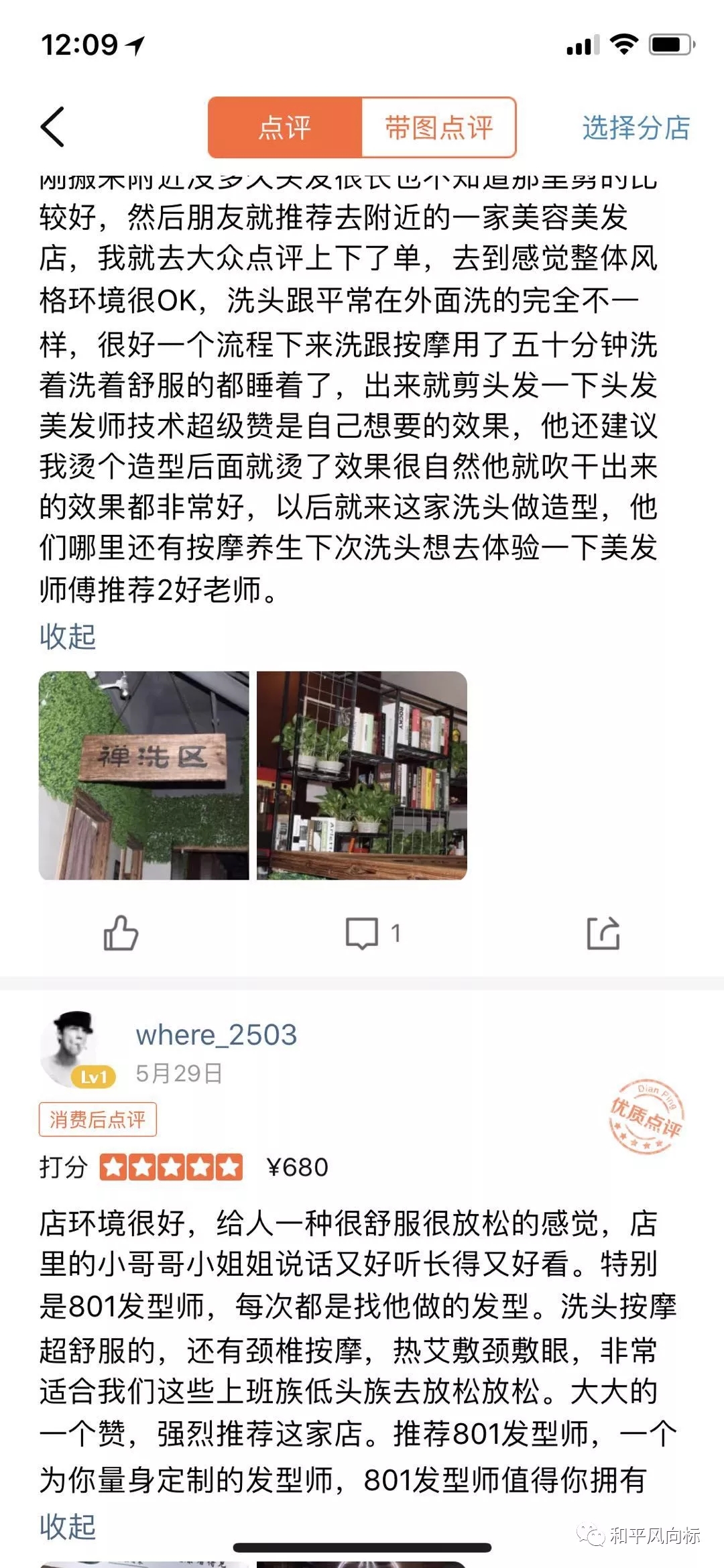
Task: Share the first review
Action: 603,932
